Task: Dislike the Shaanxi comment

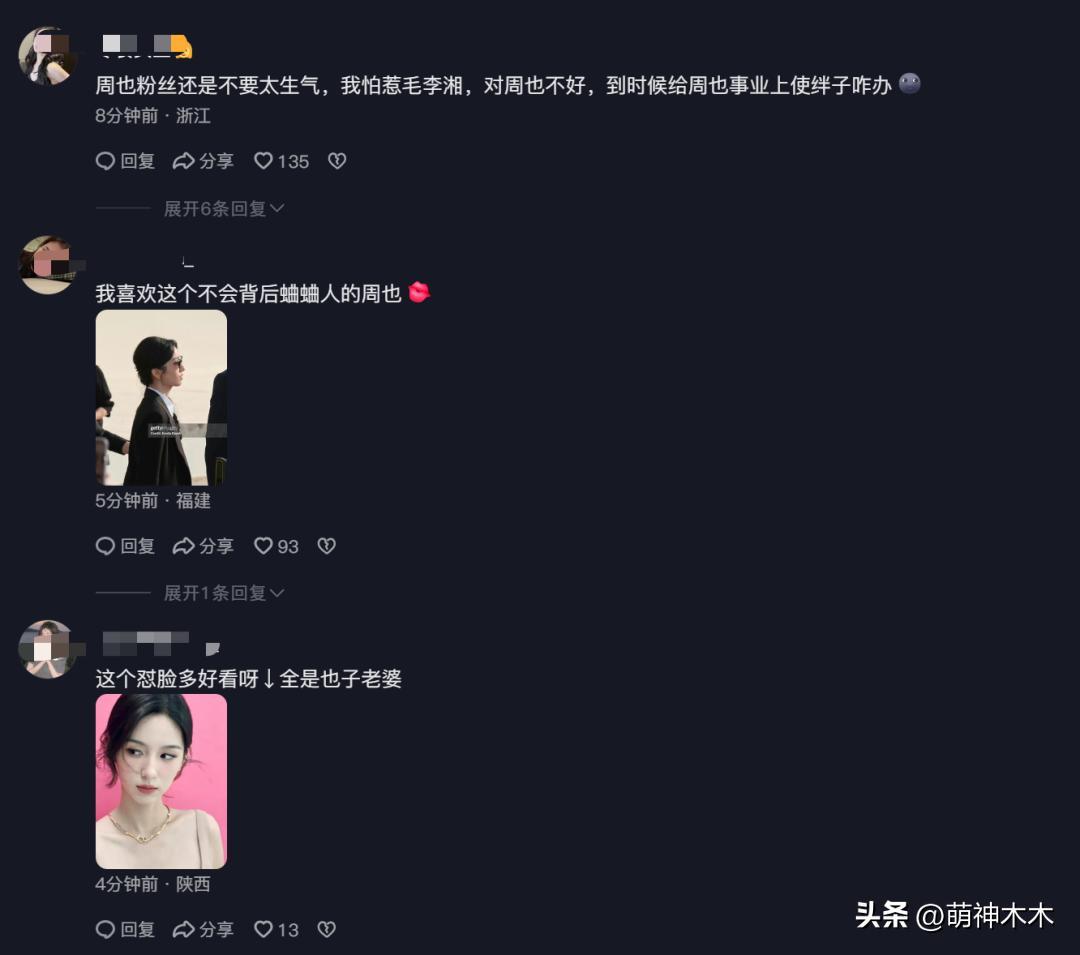Action: pyautogui.click(x=326, y=930)
